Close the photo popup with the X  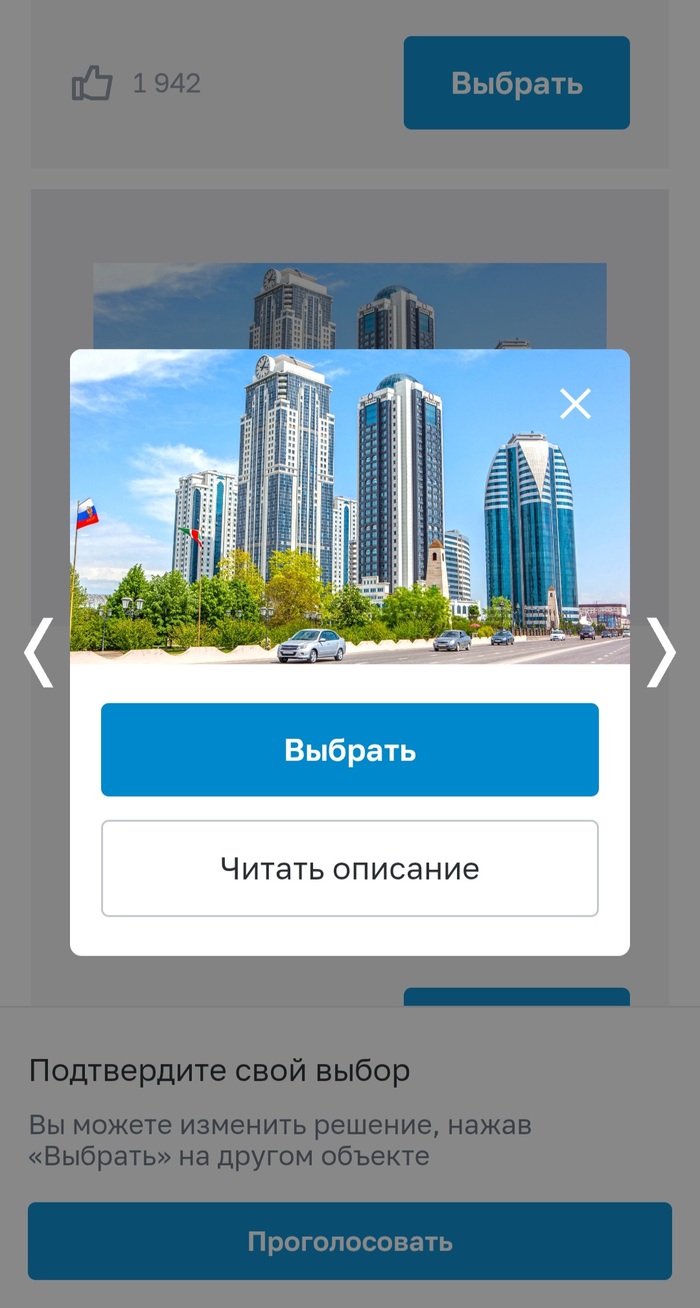575,404
